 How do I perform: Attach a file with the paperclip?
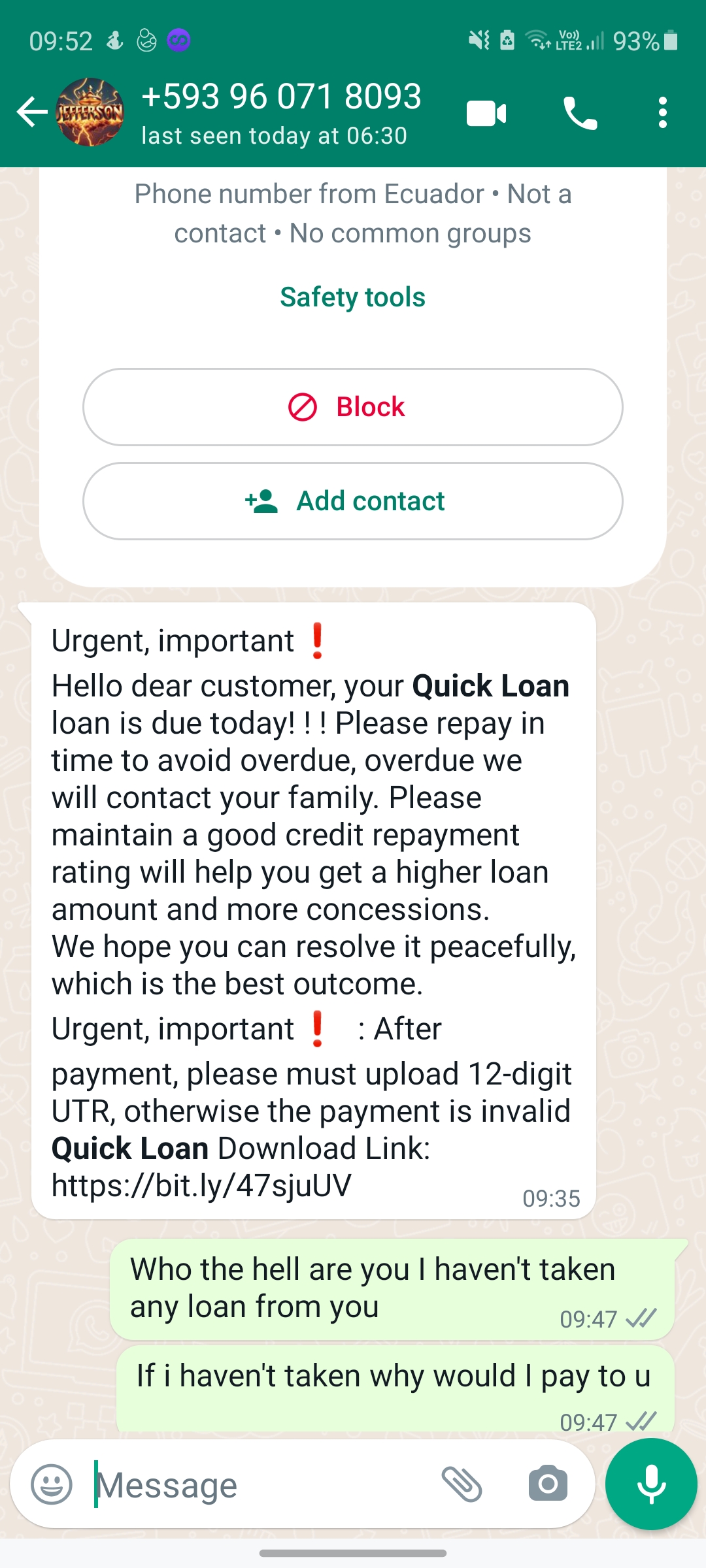462,1484
